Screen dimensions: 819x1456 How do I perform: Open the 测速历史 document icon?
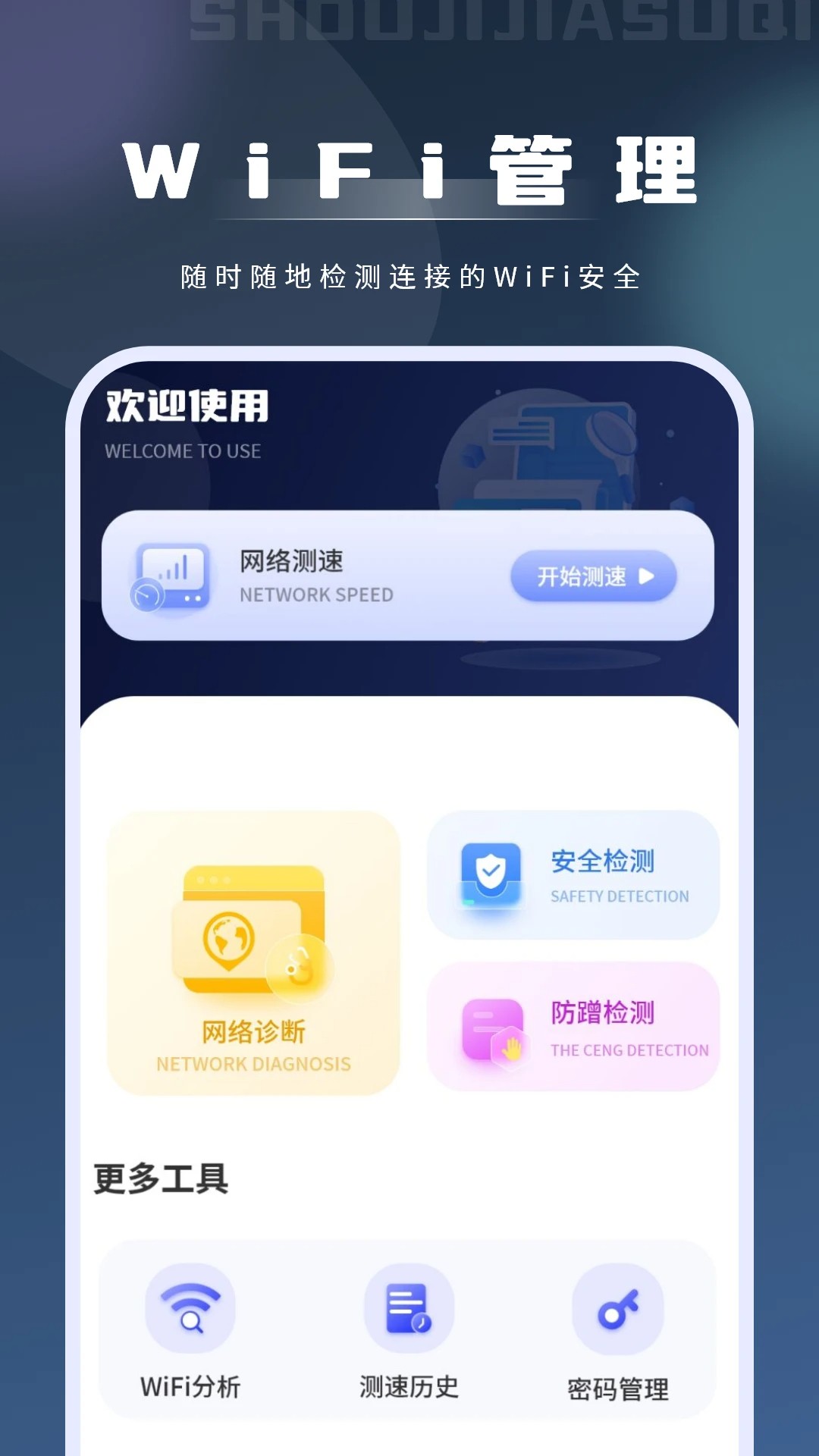coord(407,1309)
